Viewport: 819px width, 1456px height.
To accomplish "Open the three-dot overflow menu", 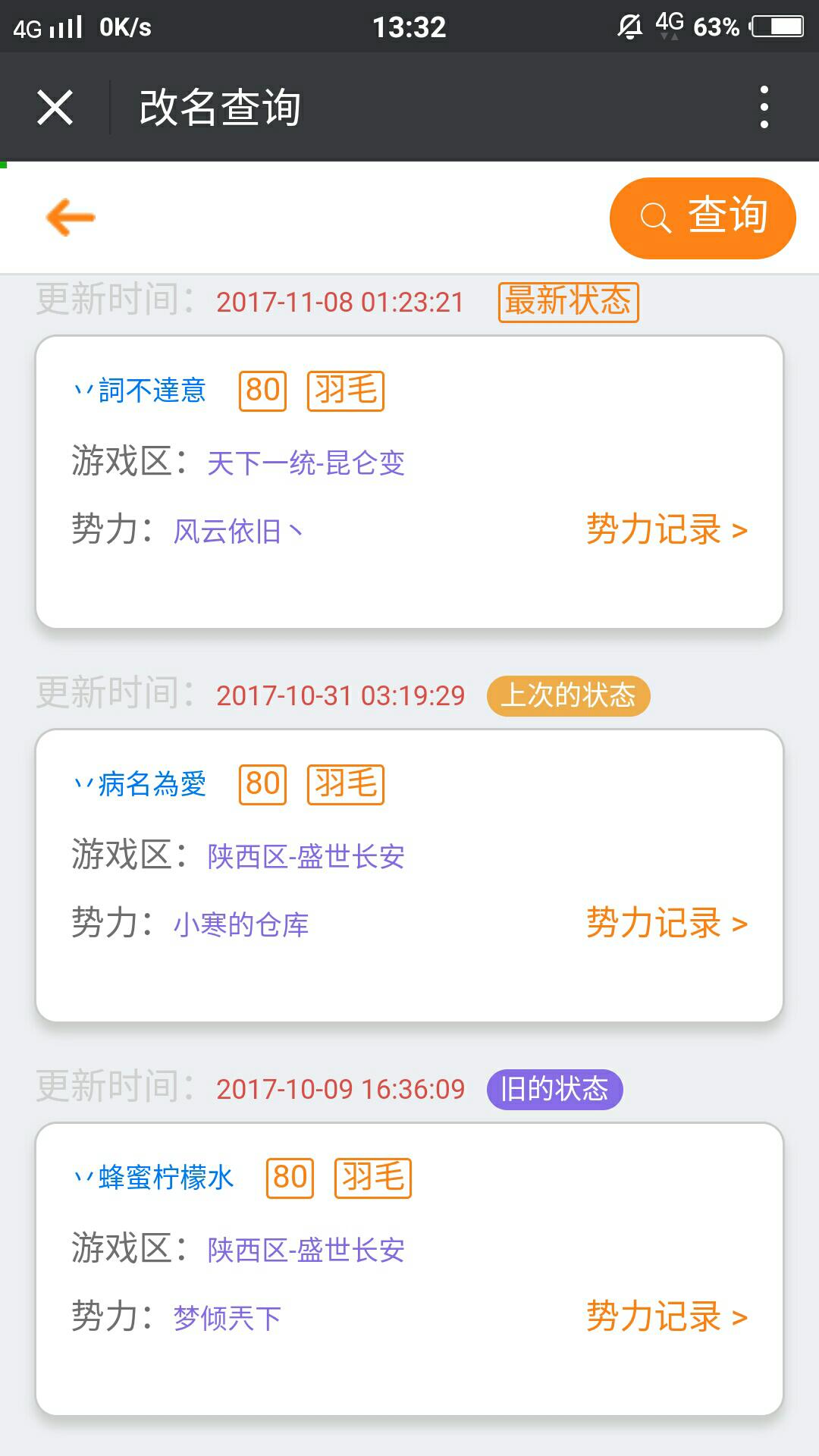I will tap(764, 107).
